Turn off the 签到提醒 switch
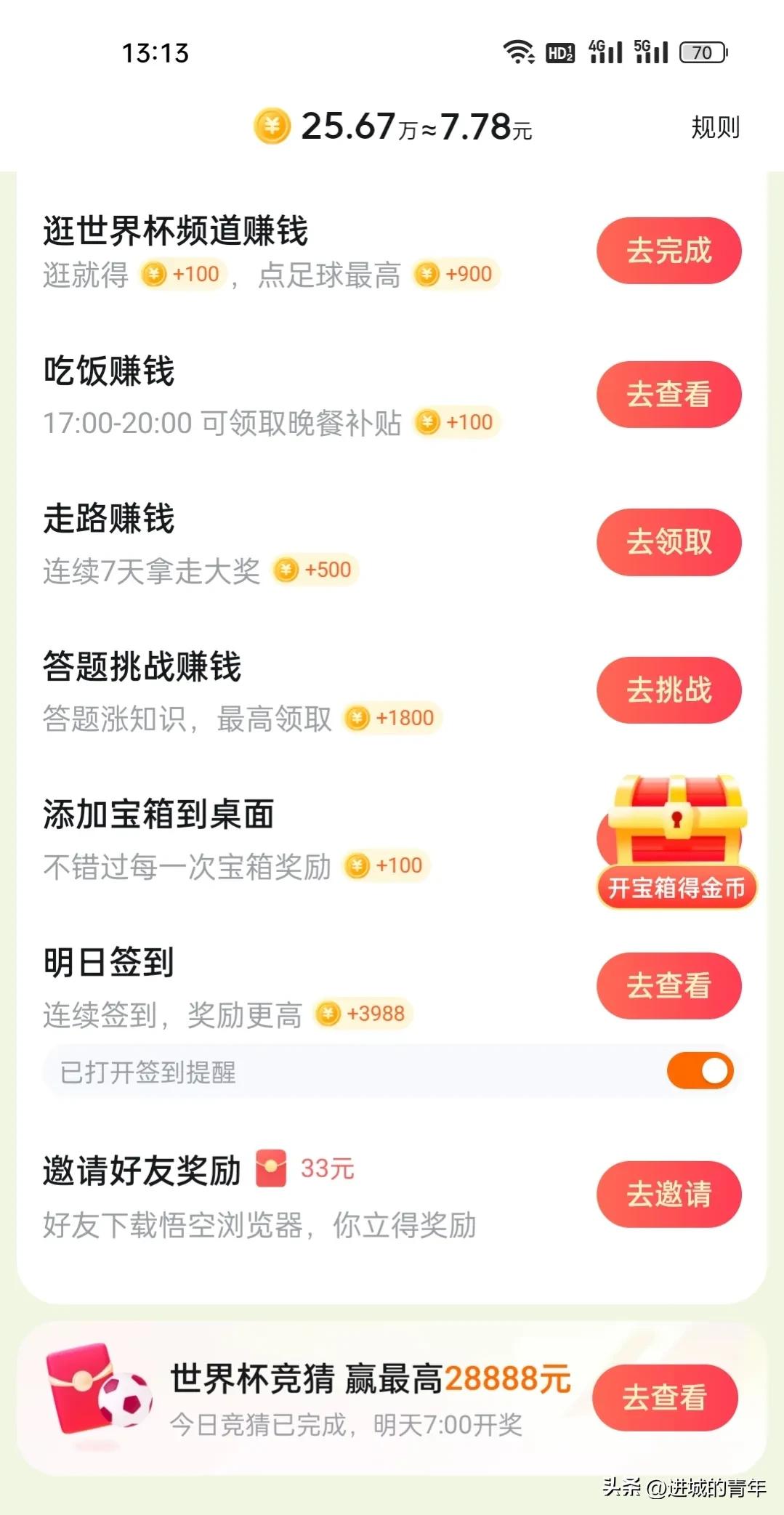 point(700,1071)
